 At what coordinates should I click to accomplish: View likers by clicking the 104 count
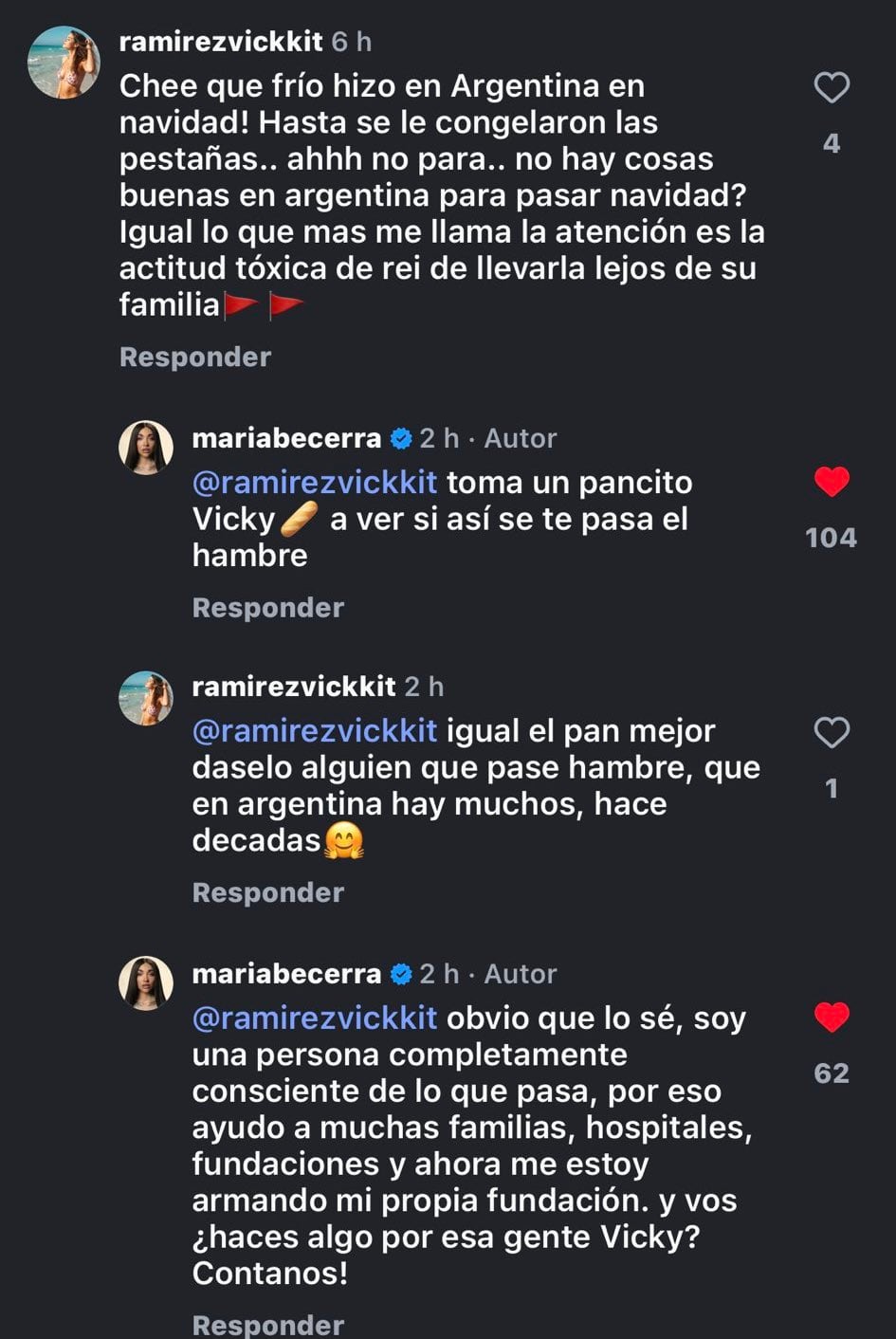[832, 536]
